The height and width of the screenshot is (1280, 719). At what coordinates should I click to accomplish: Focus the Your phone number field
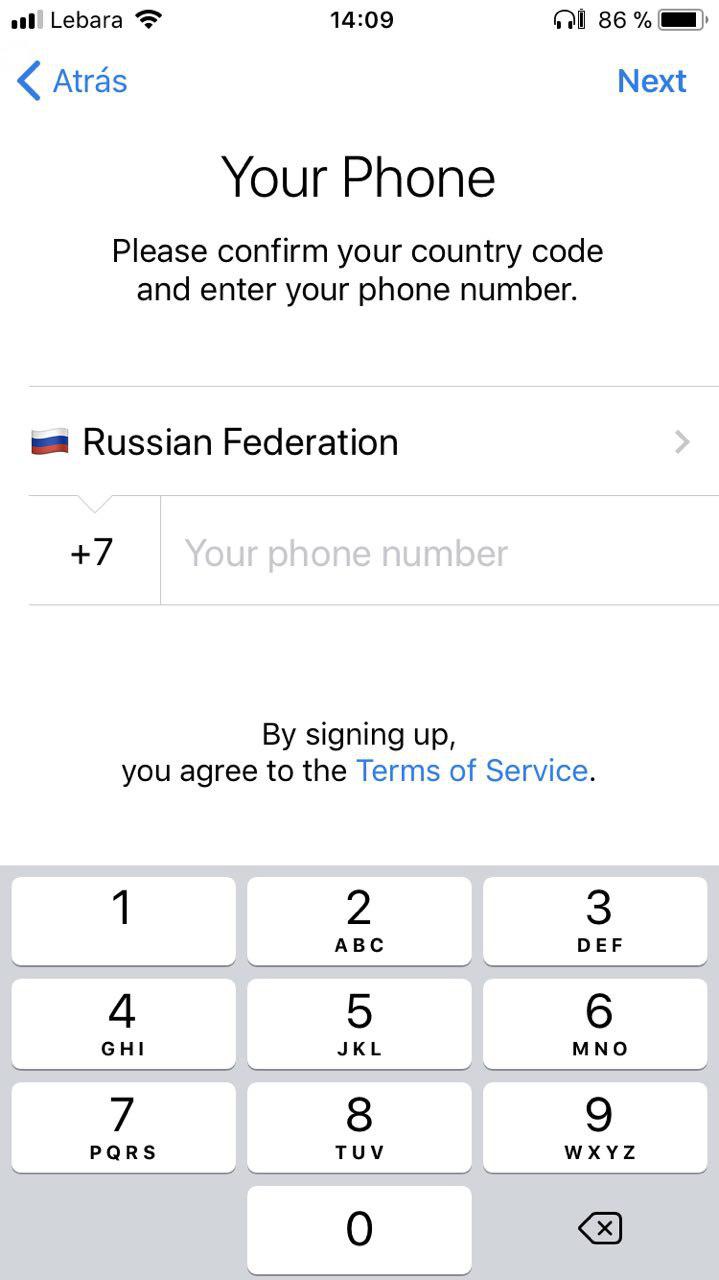click(440, 552)
